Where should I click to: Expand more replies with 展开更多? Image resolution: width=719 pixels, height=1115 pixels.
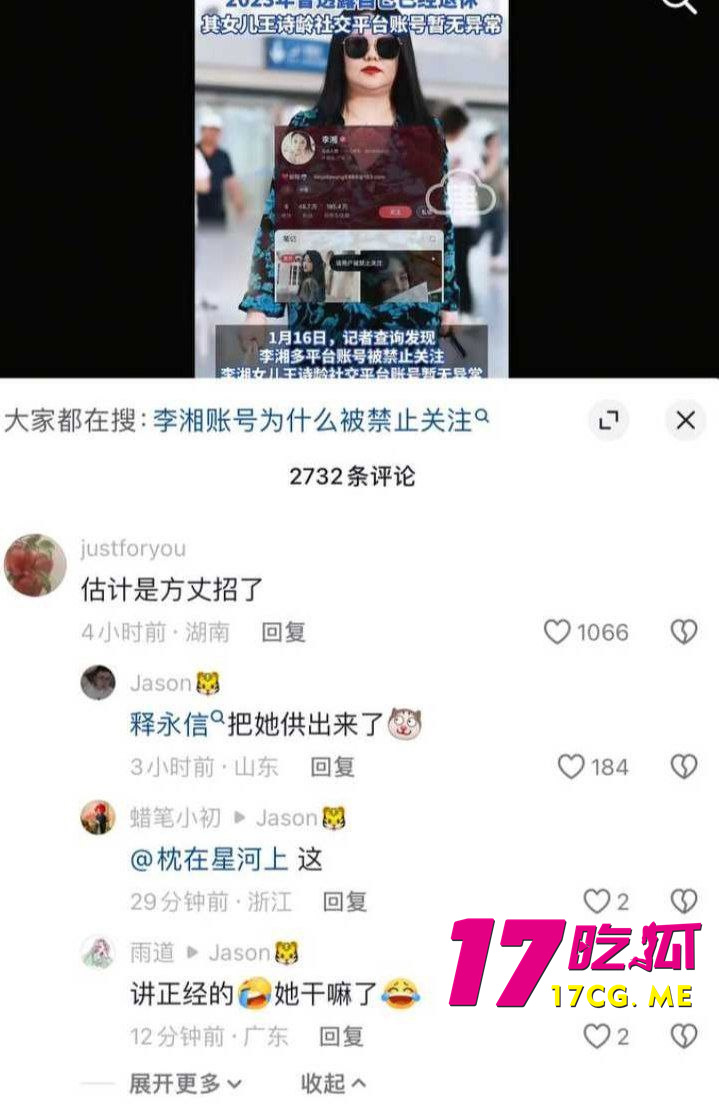pyautogui.click(x=185, y=1082)
